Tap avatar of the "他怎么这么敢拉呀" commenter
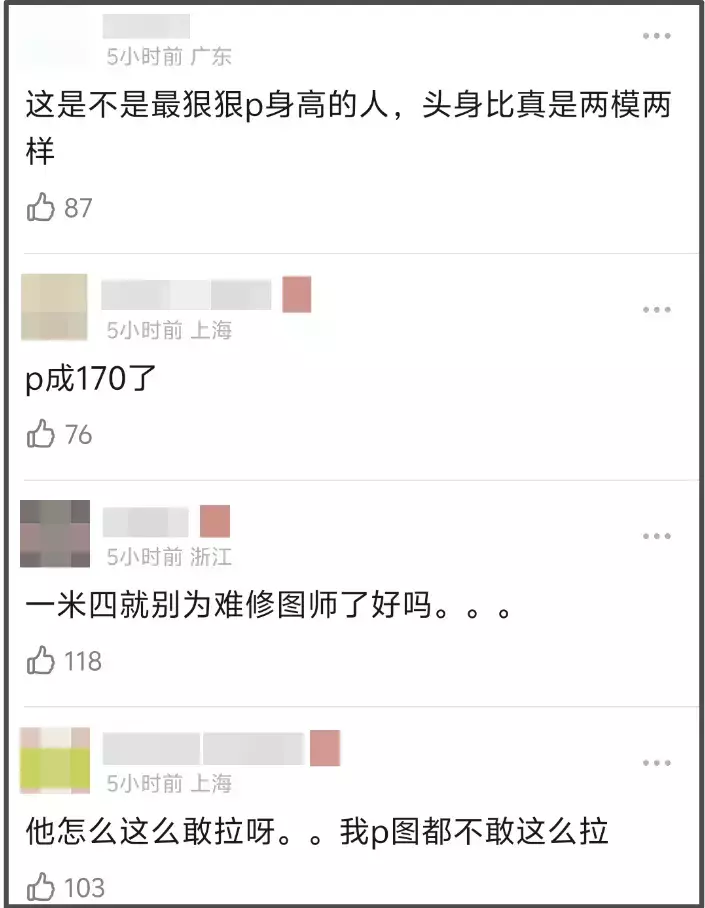 (x=54, y=761)
